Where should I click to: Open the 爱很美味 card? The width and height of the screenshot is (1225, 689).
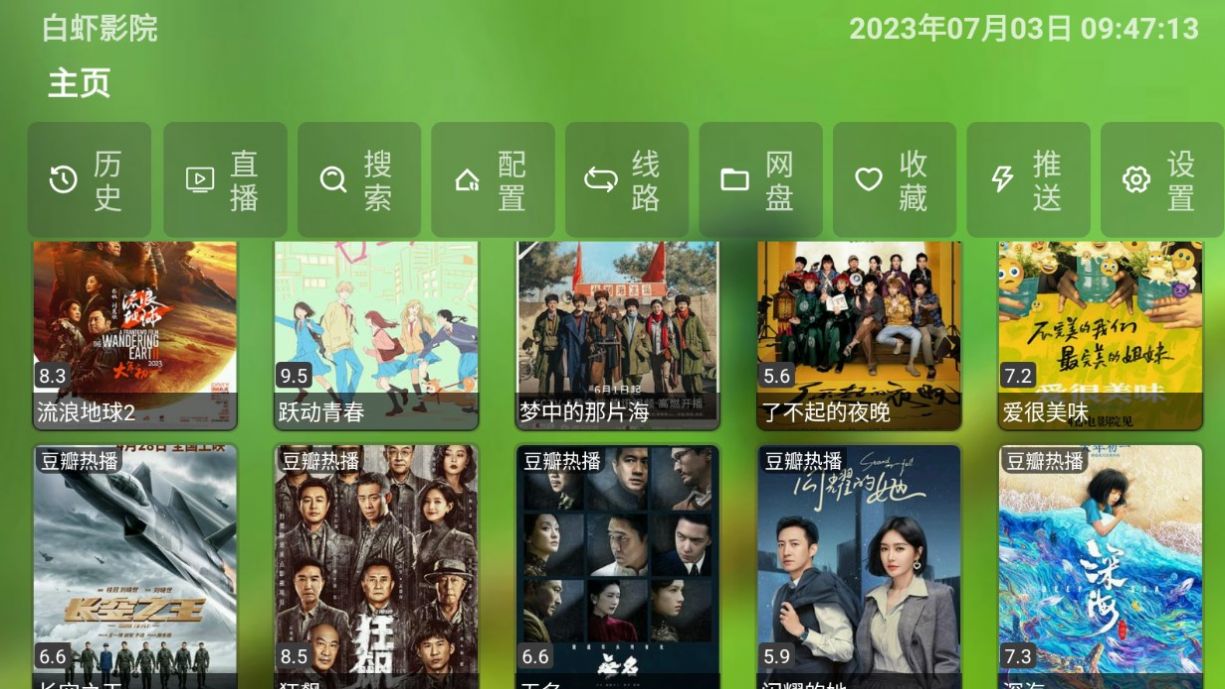(x=1100, y=335)
